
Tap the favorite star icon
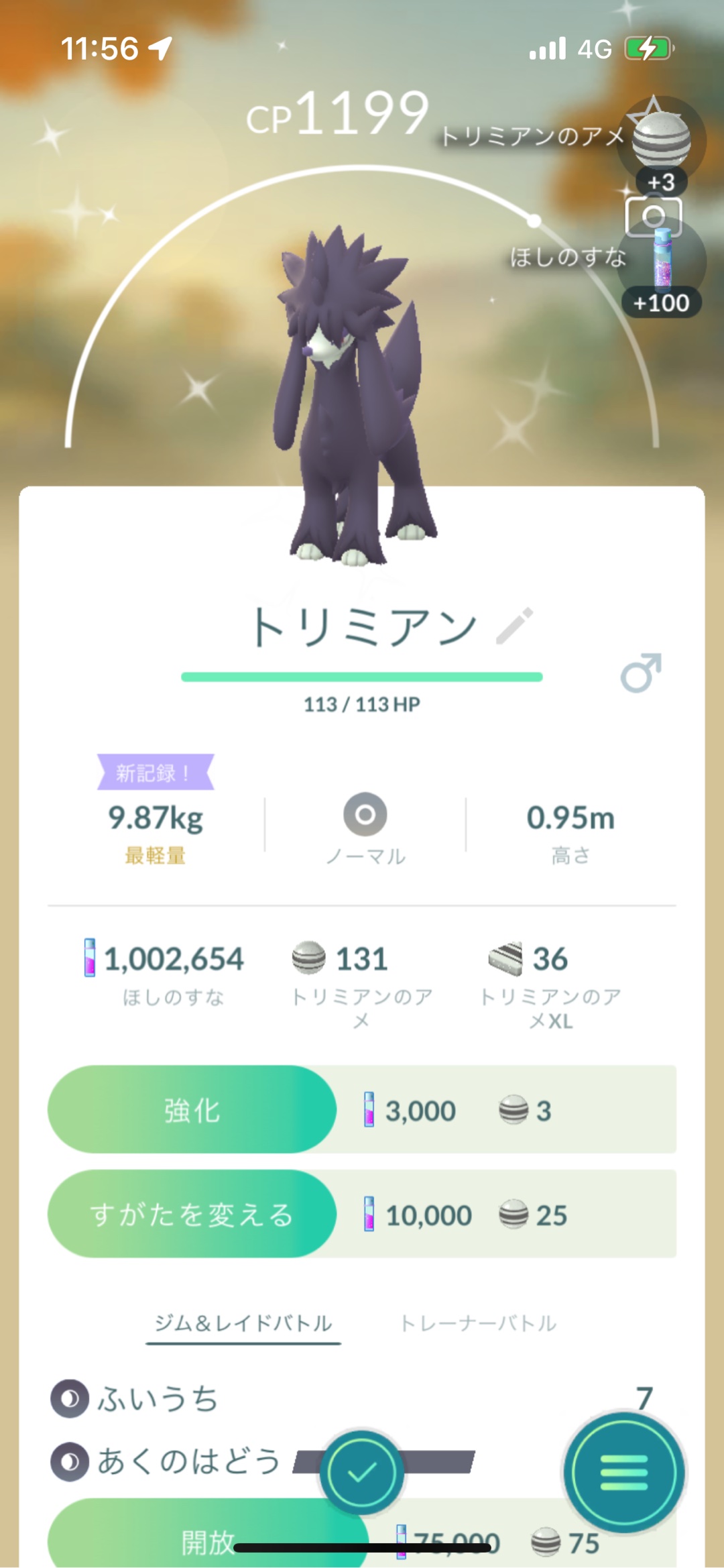tap(653, 107)
